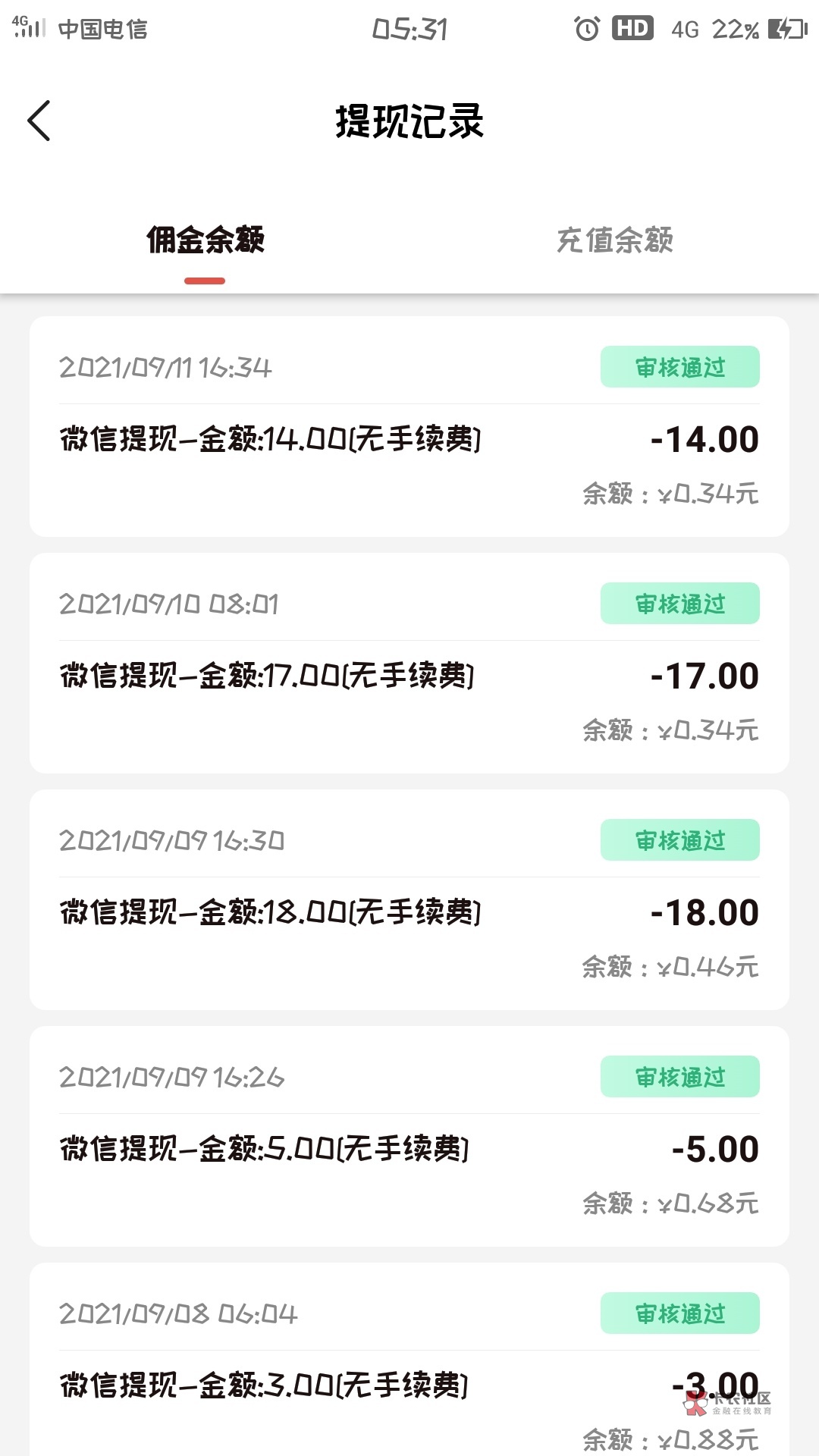Switch to the 充值余额 tab
This screenshot has height=1456, width=819.
pyautogui.click(x=614, y=240)
